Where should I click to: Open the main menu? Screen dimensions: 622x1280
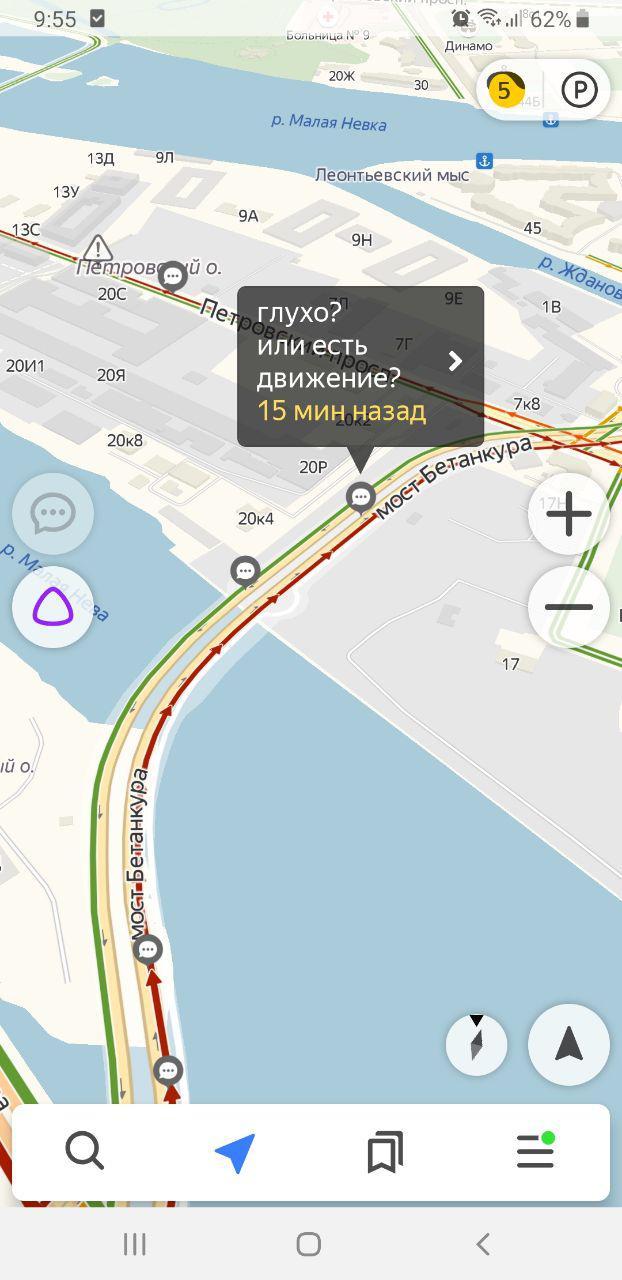[x=535, y=1152]
